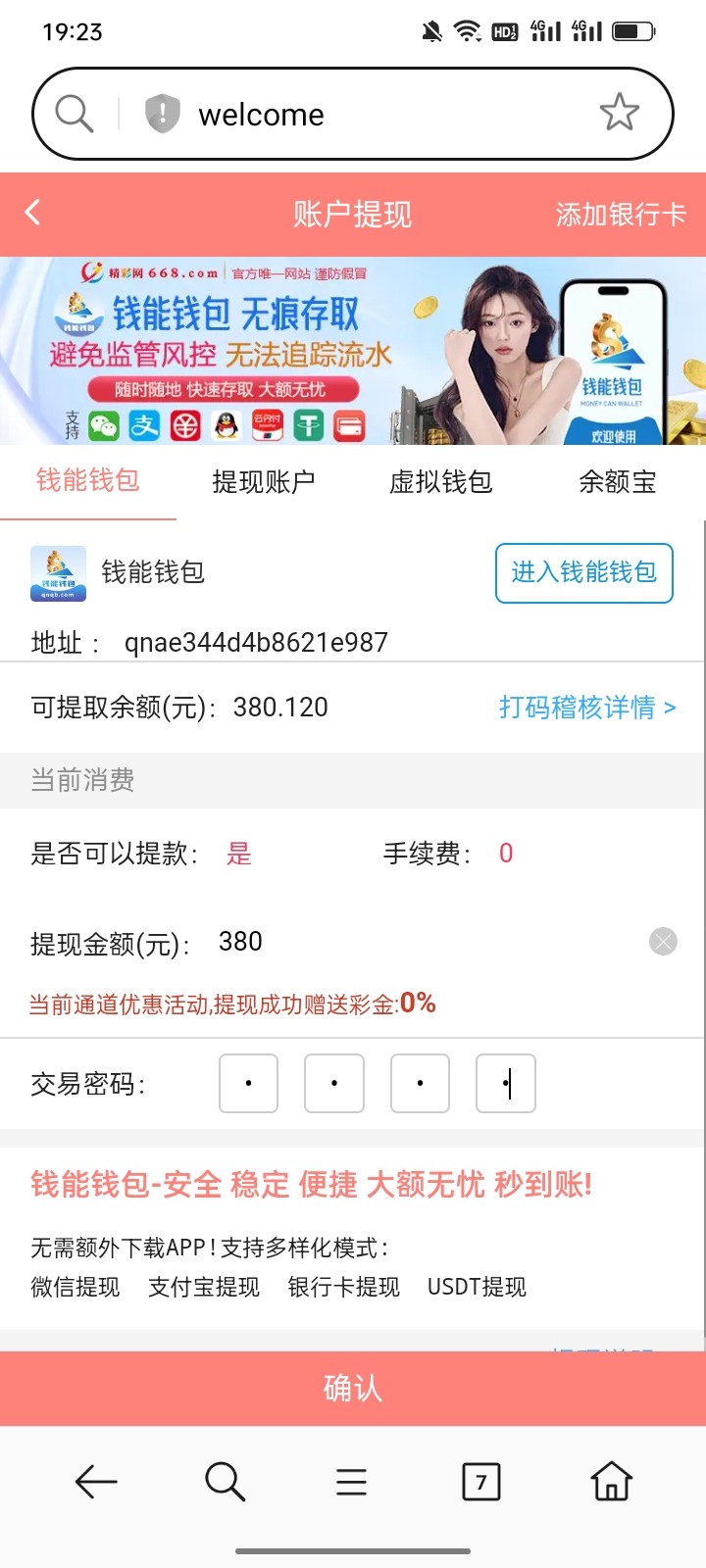Focus the 提现金额 amount field
Screen dimensions: 706x1568
(x=412, y=942)
